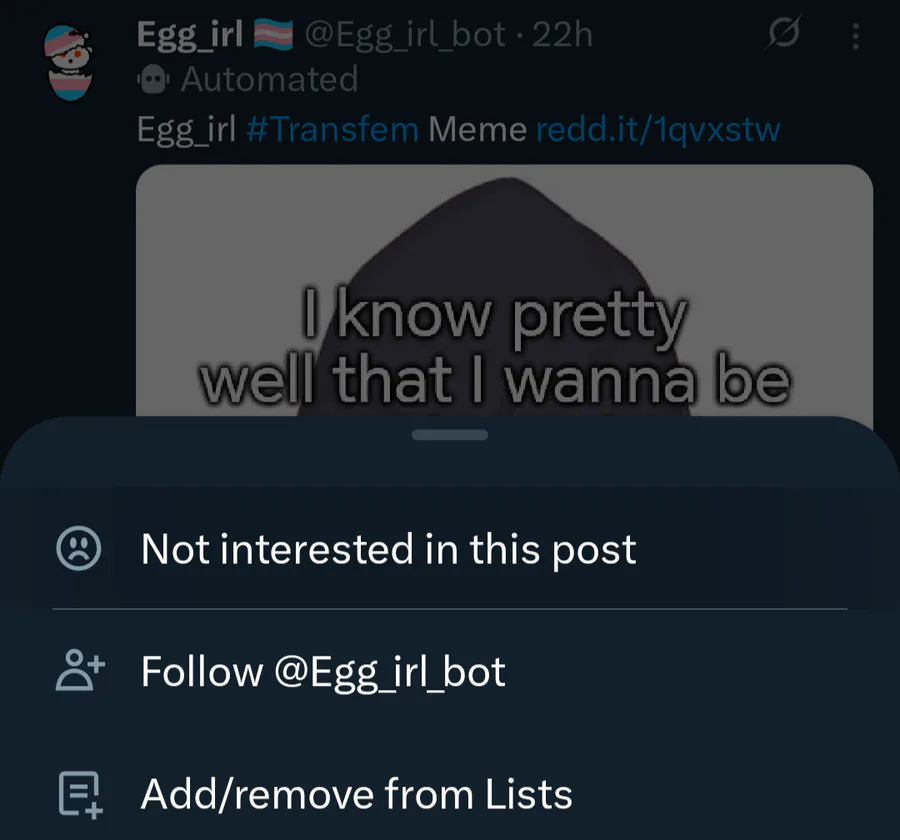Viewport: 900px width, 840px height.
Task: Select Not interested in this post
Action: coord(450,549)
